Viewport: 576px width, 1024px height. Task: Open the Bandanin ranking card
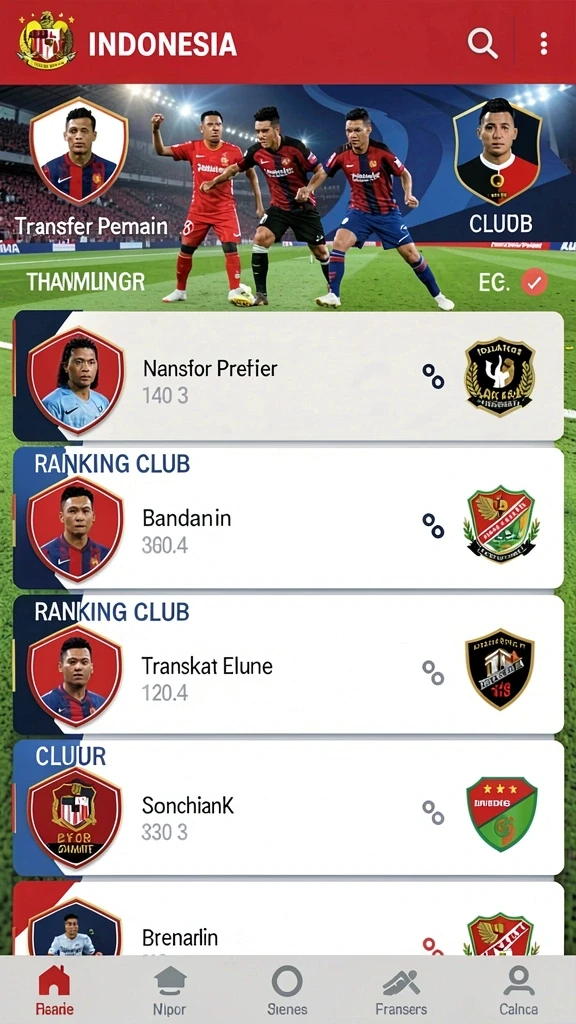288,519
